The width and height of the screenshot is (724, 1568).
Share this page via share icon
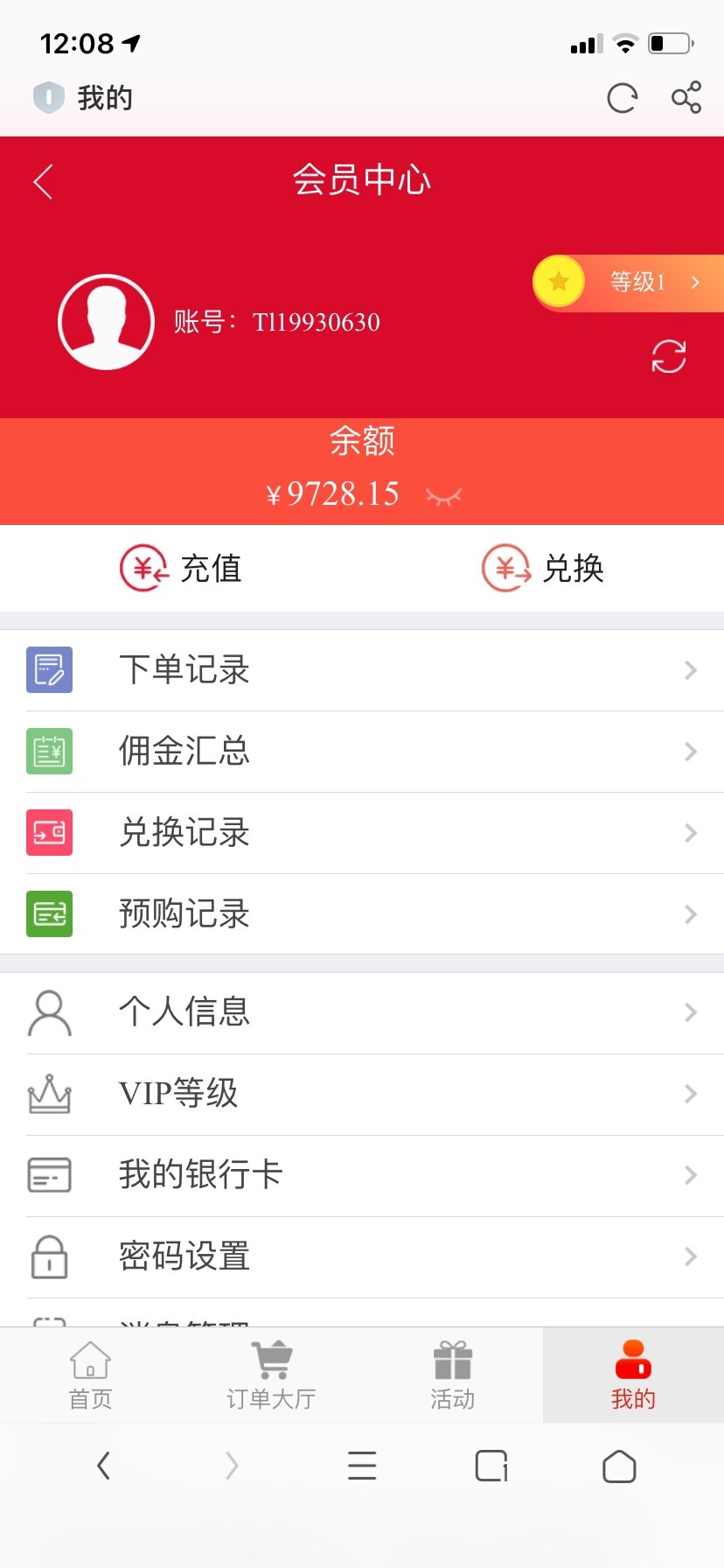[686, 97]
